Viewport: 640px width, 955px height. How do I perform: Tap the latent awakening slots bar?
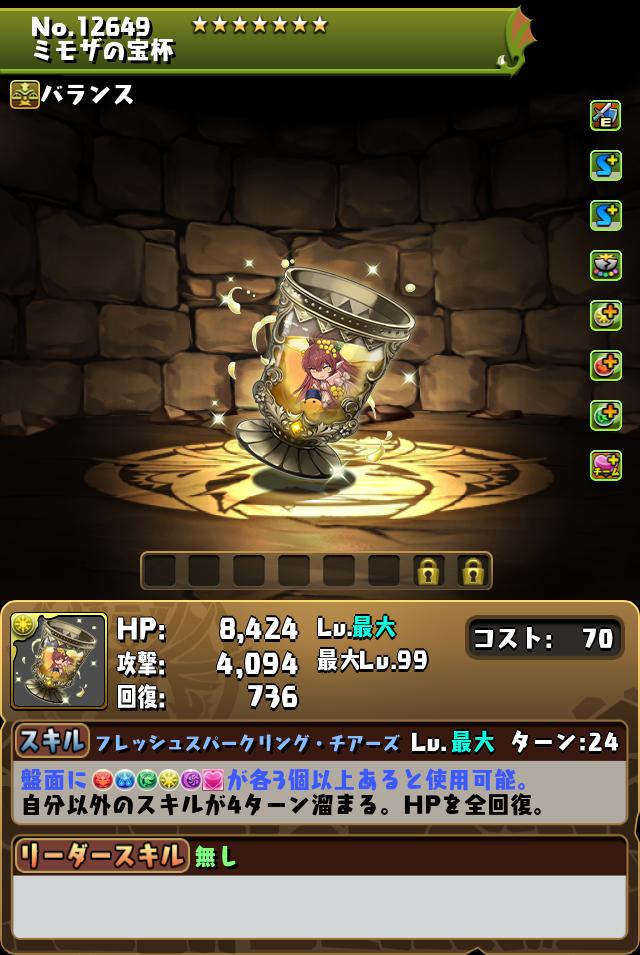315,571
